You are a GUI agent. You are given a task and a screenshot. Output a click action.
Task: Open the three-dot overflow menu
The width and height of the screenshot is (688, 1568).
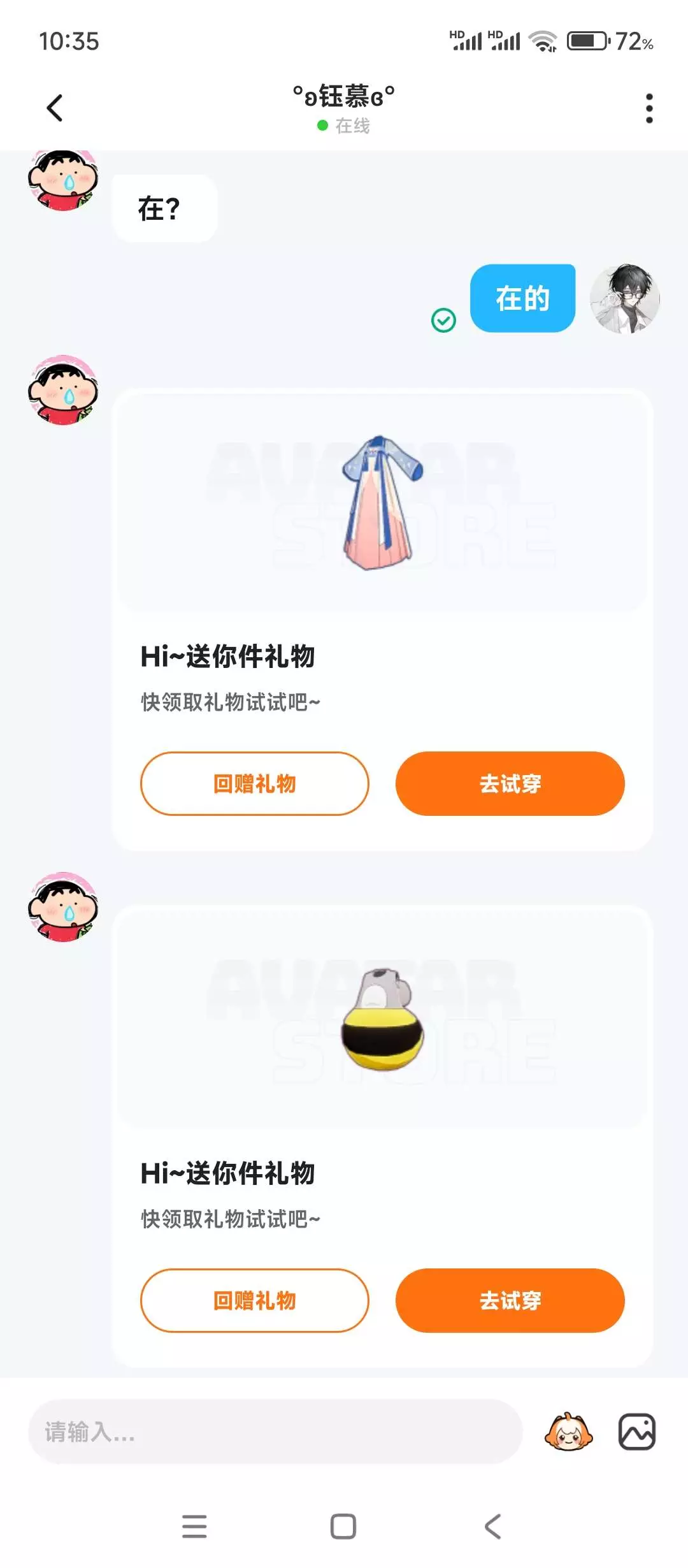point(649,108)
